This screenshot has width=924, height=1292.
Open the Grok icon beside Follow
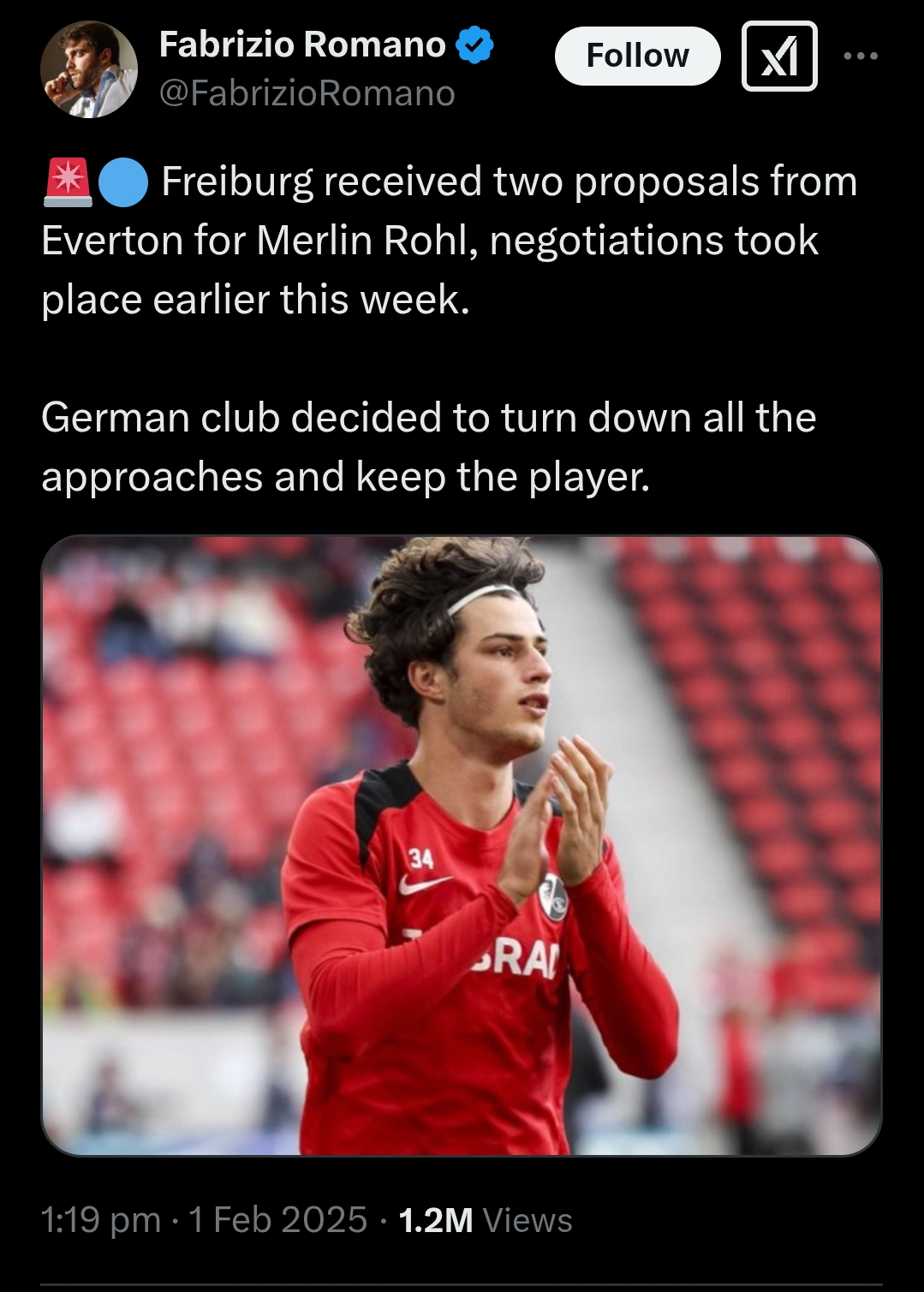click(x=778, y=57)
